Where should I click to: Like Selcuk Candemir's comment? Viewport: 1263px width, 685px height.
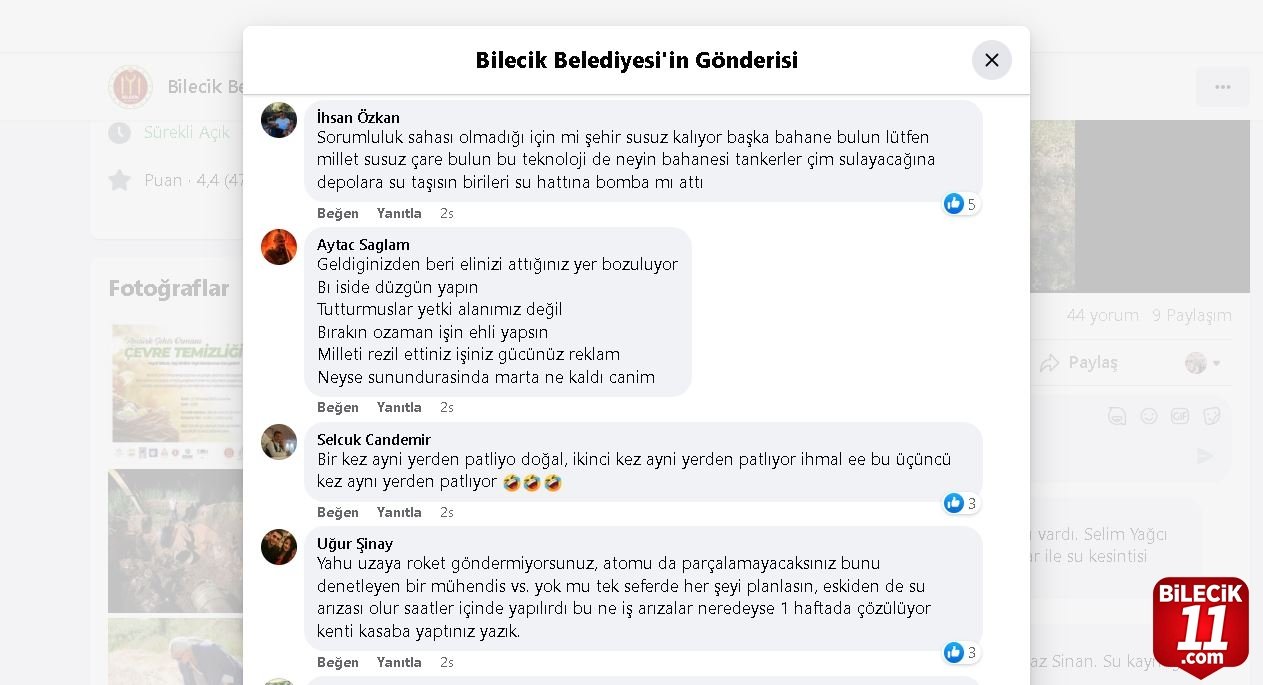(337, 512)
